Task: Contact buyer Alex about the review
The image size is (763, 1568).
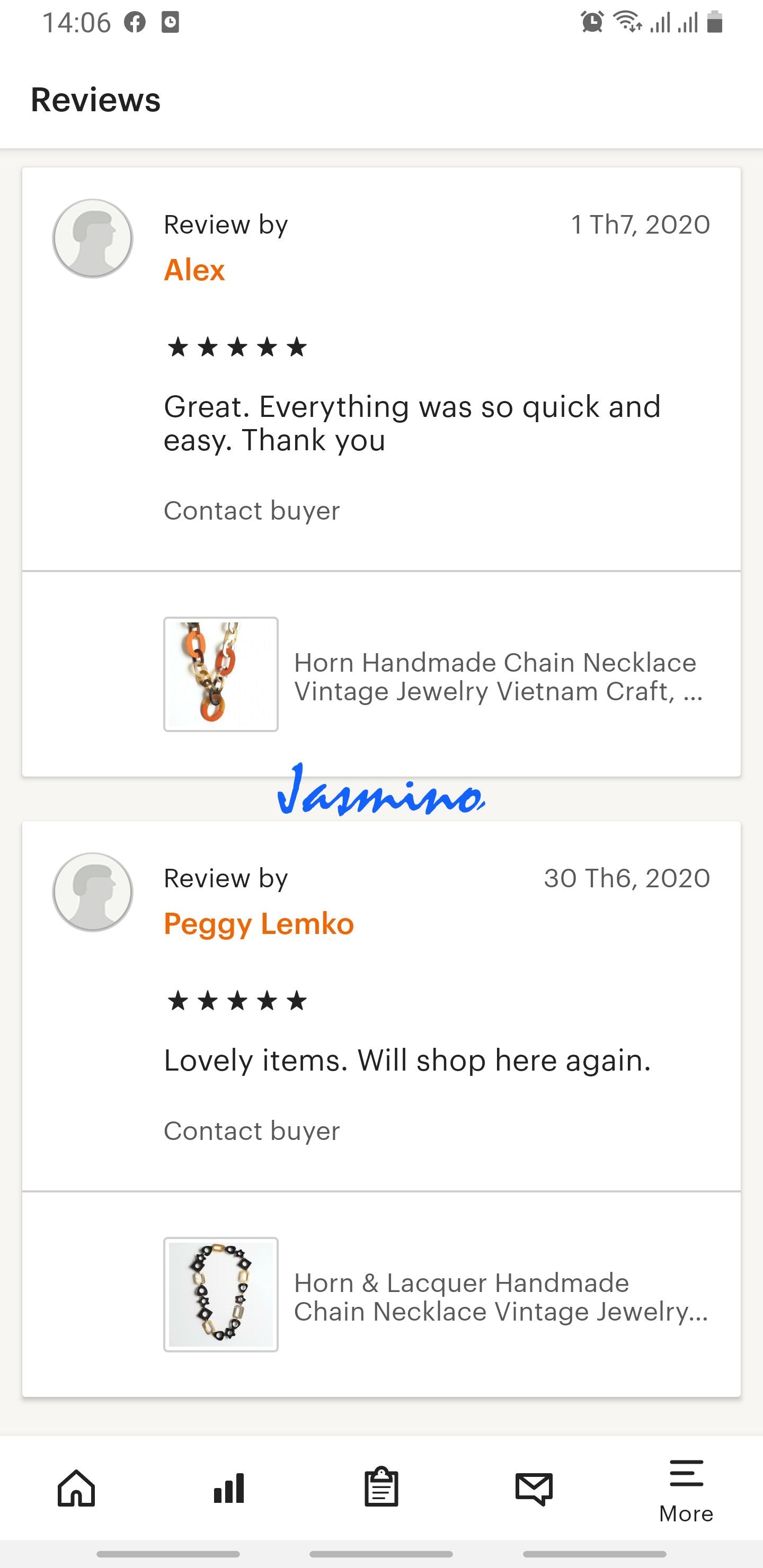Action: pos(252,511)
